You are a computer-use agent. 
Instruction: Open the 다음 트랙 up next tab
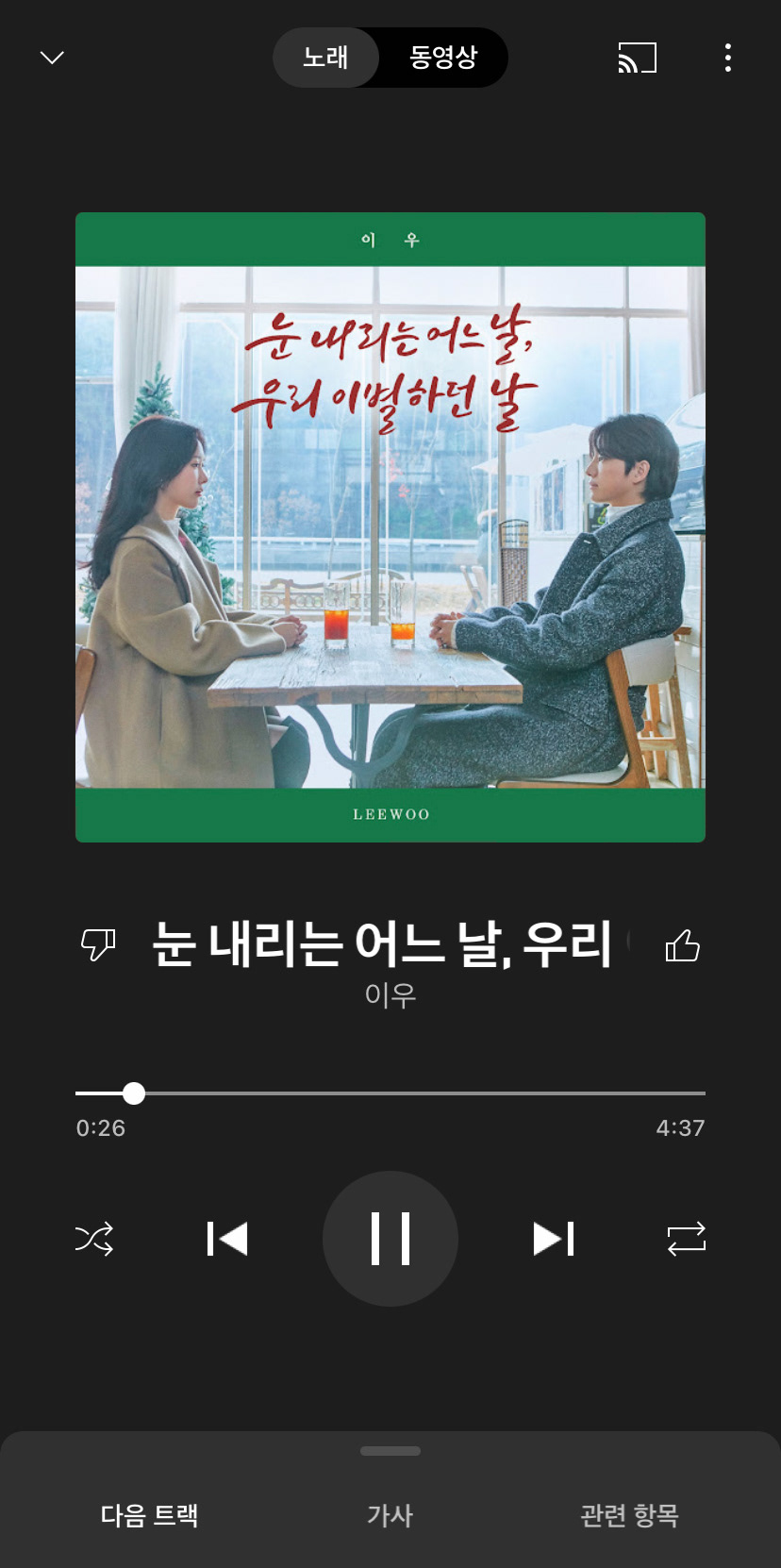pyautogui.click(x=149, y=1515)
